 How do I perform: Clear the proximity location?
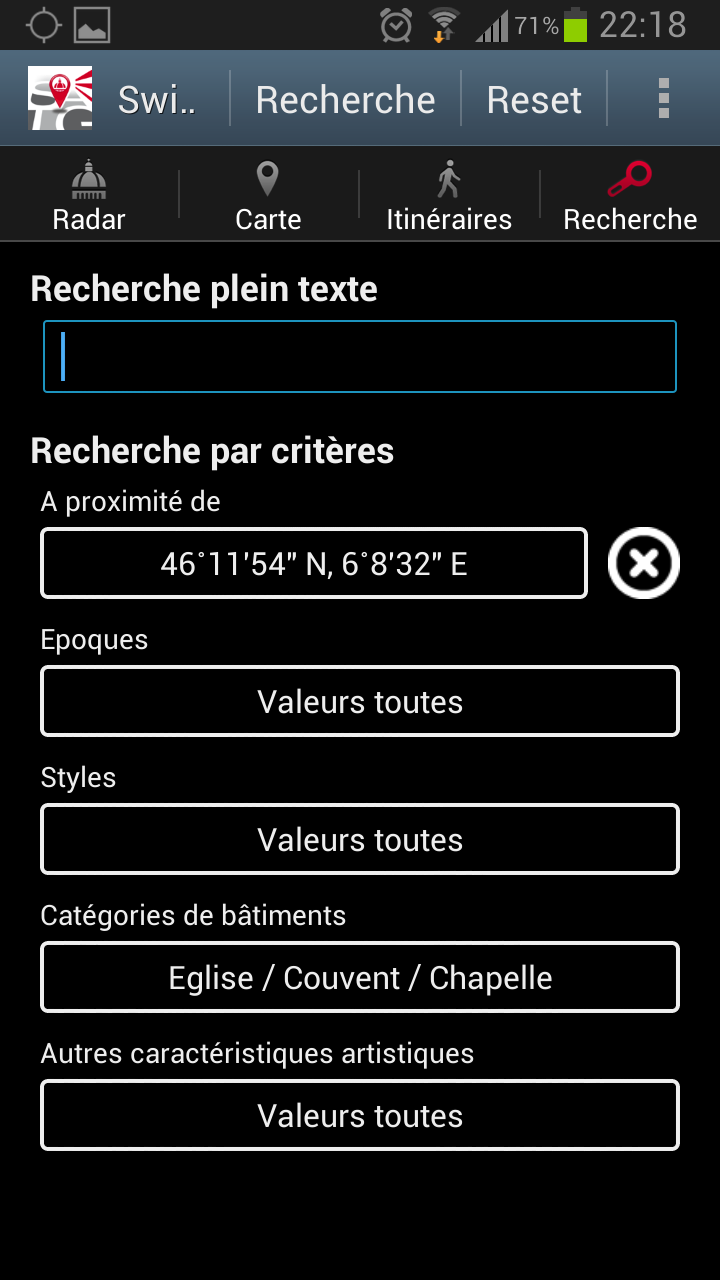tap(644, 563)
